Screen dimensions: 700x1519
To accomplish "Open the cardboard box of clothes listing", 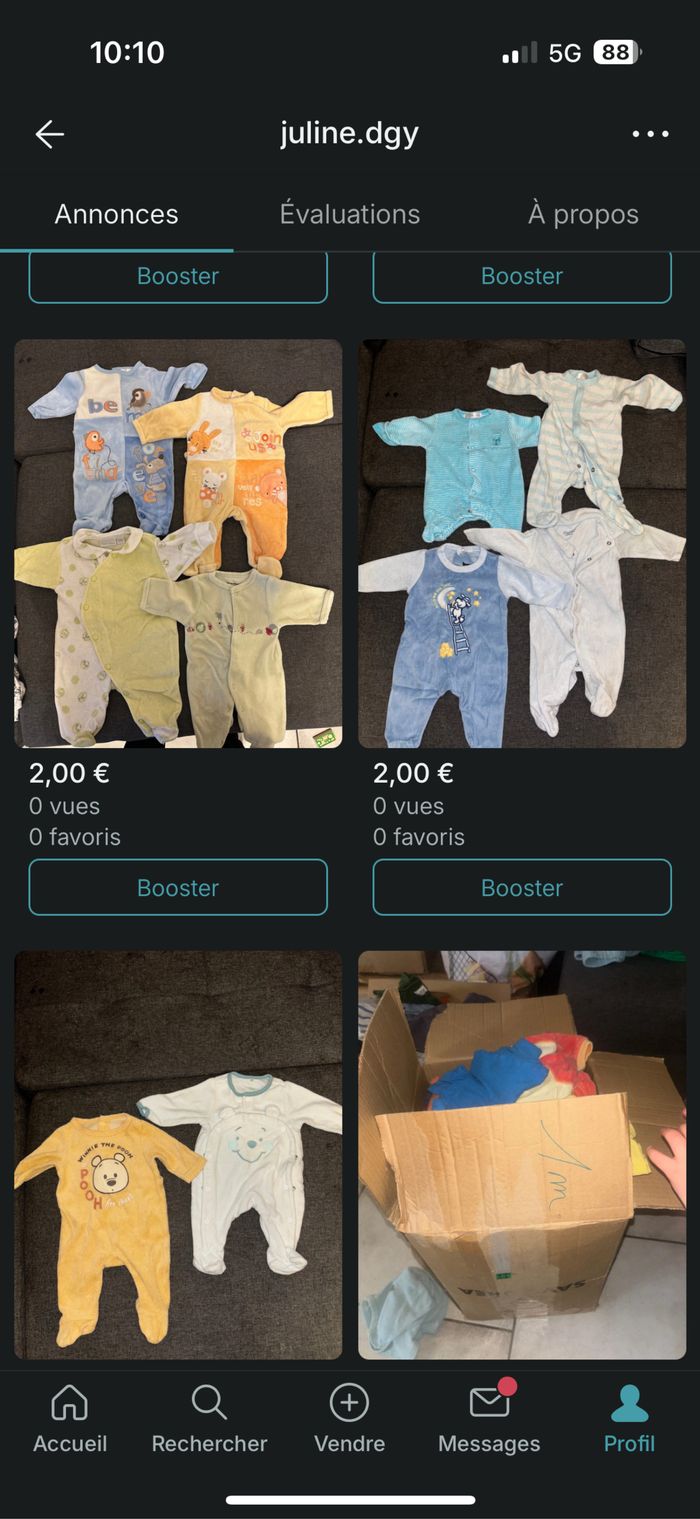I will (x=522, y=1155).
